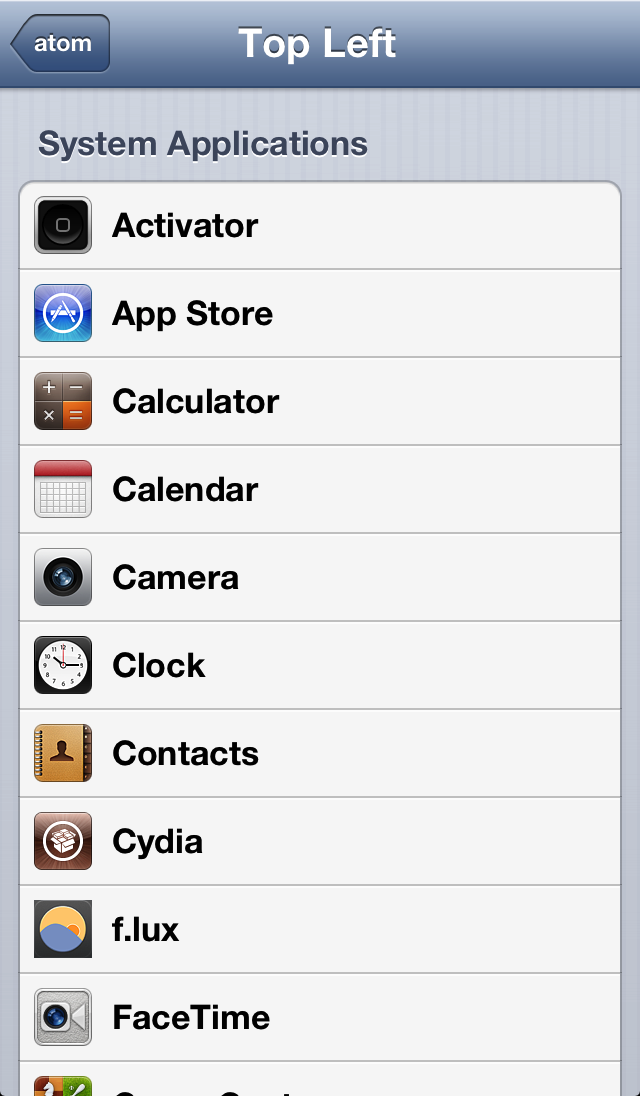Select Contacts in the list
The width and height of the screenshot is (640, 1096).
coord(320,754)
